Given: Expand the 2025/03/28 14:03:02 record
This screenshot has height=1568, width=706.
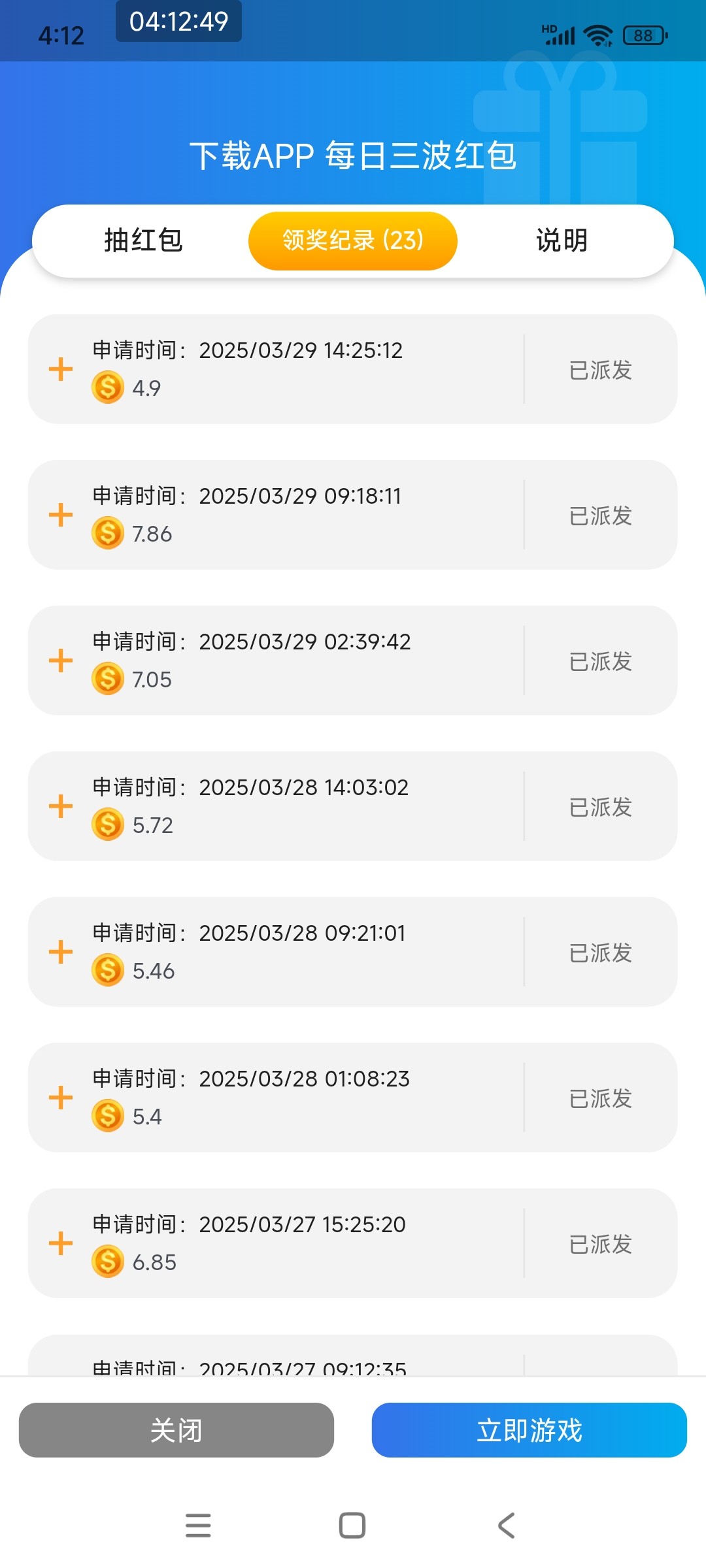Looking at the screenshot, I should point(61,806).
